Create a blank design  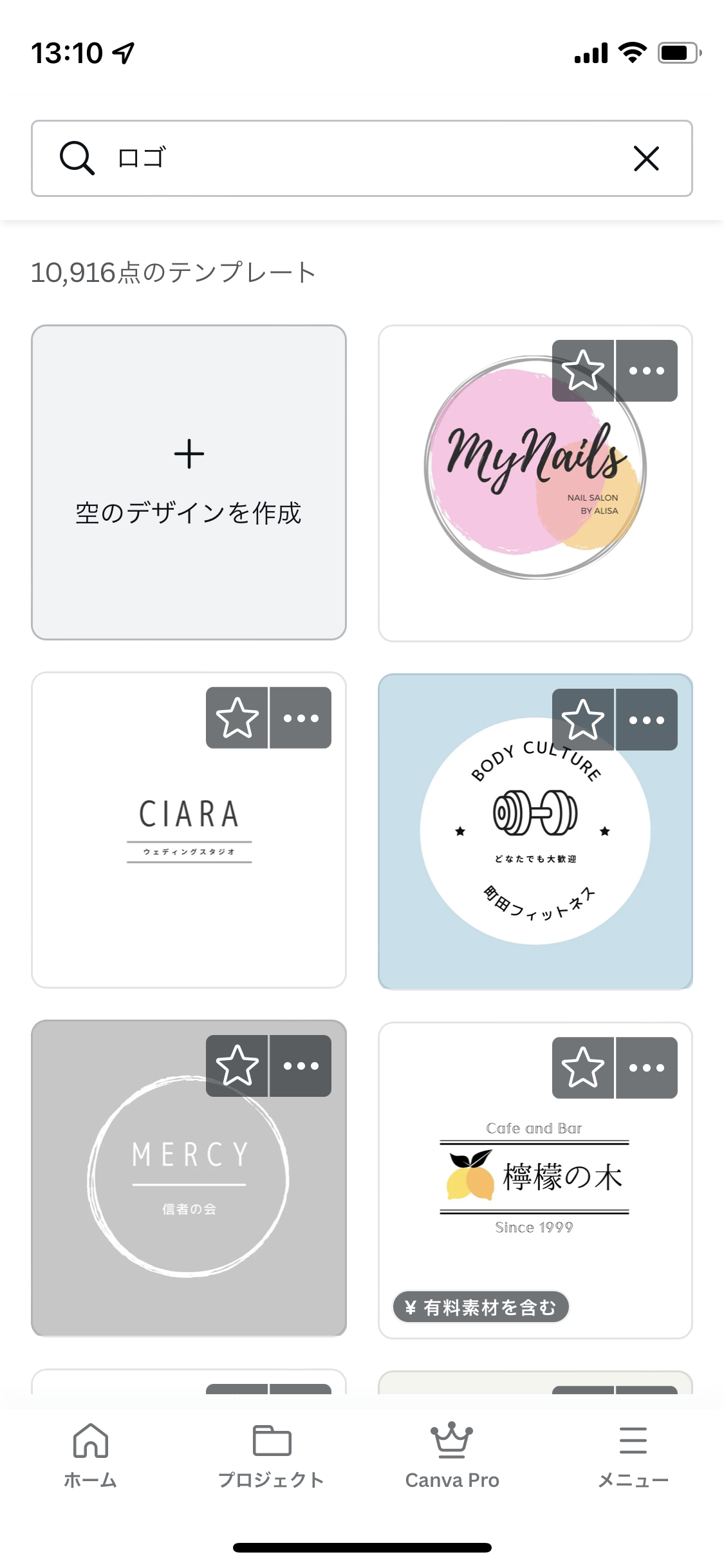(189, 482)
